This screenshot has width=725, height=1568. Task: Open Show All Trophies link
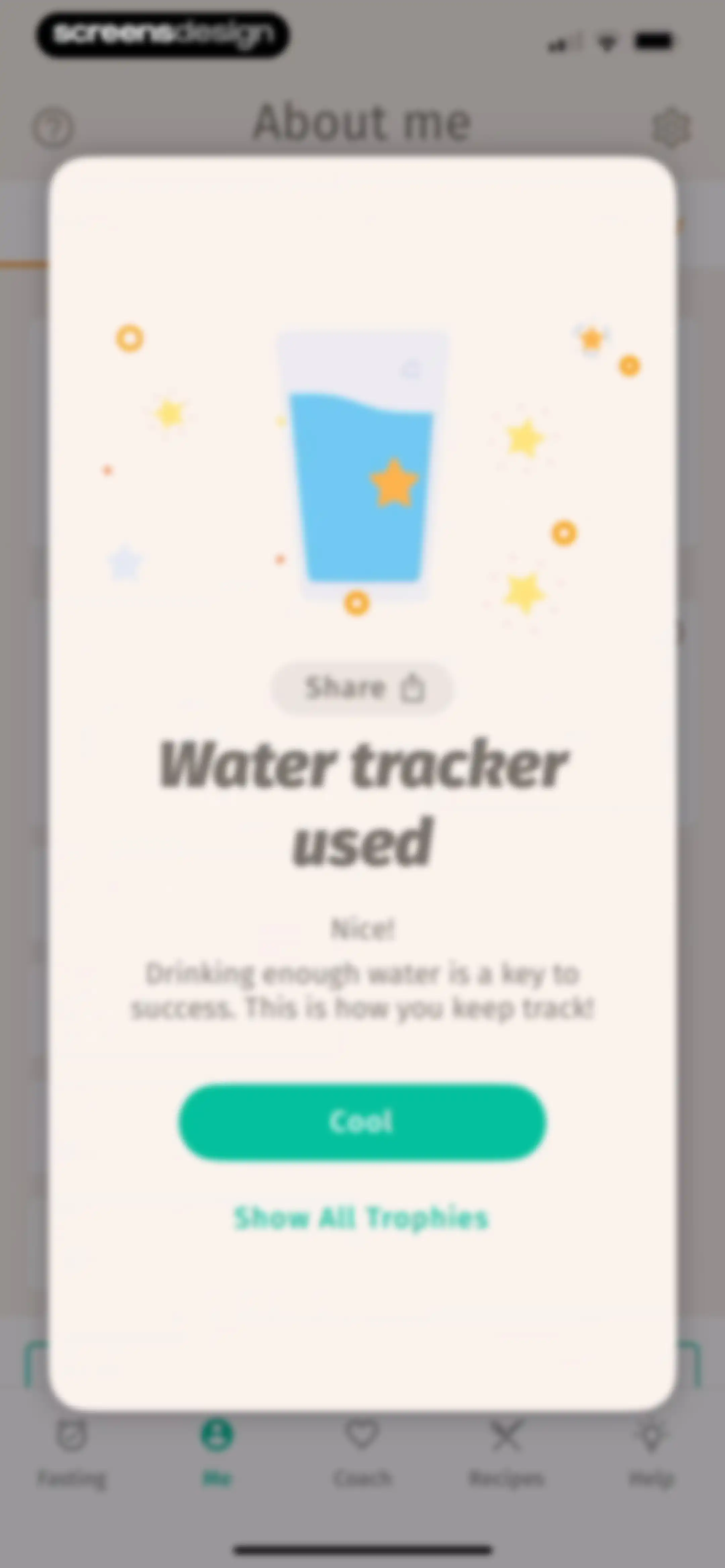(x=361, y=1218)
